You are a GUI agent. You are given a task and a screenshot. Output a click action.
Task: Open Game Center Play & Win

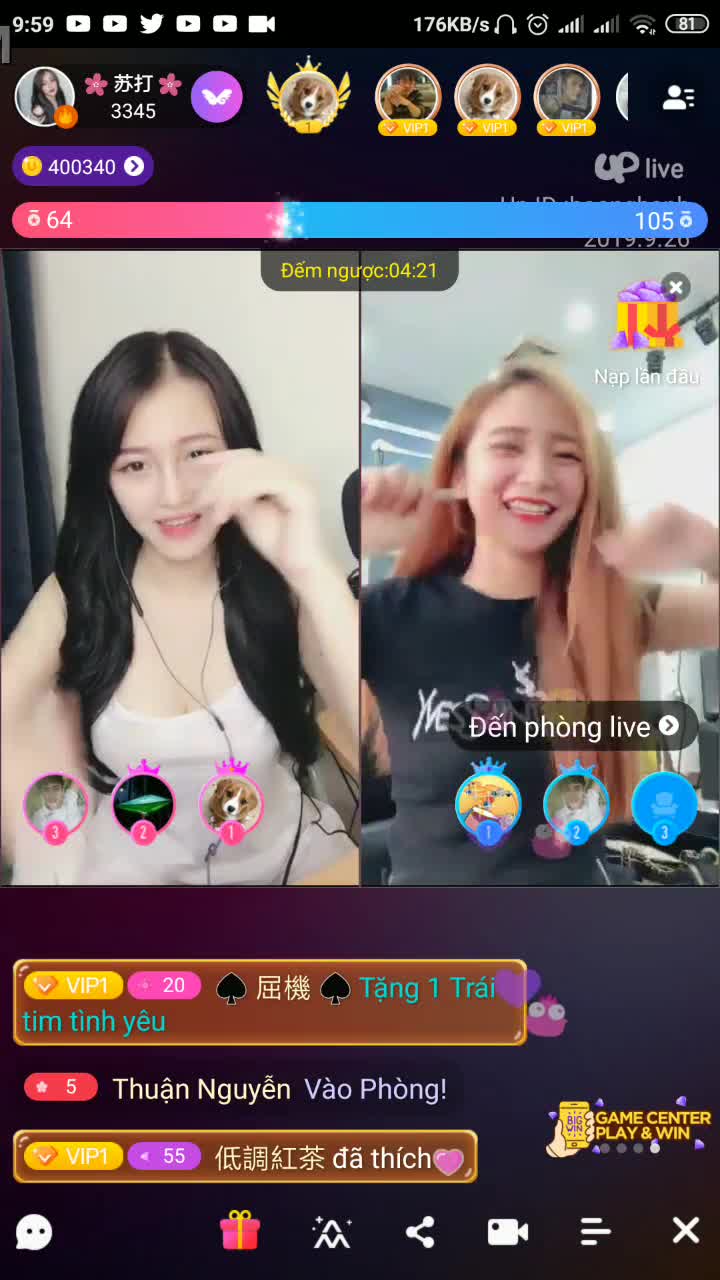630,1127
